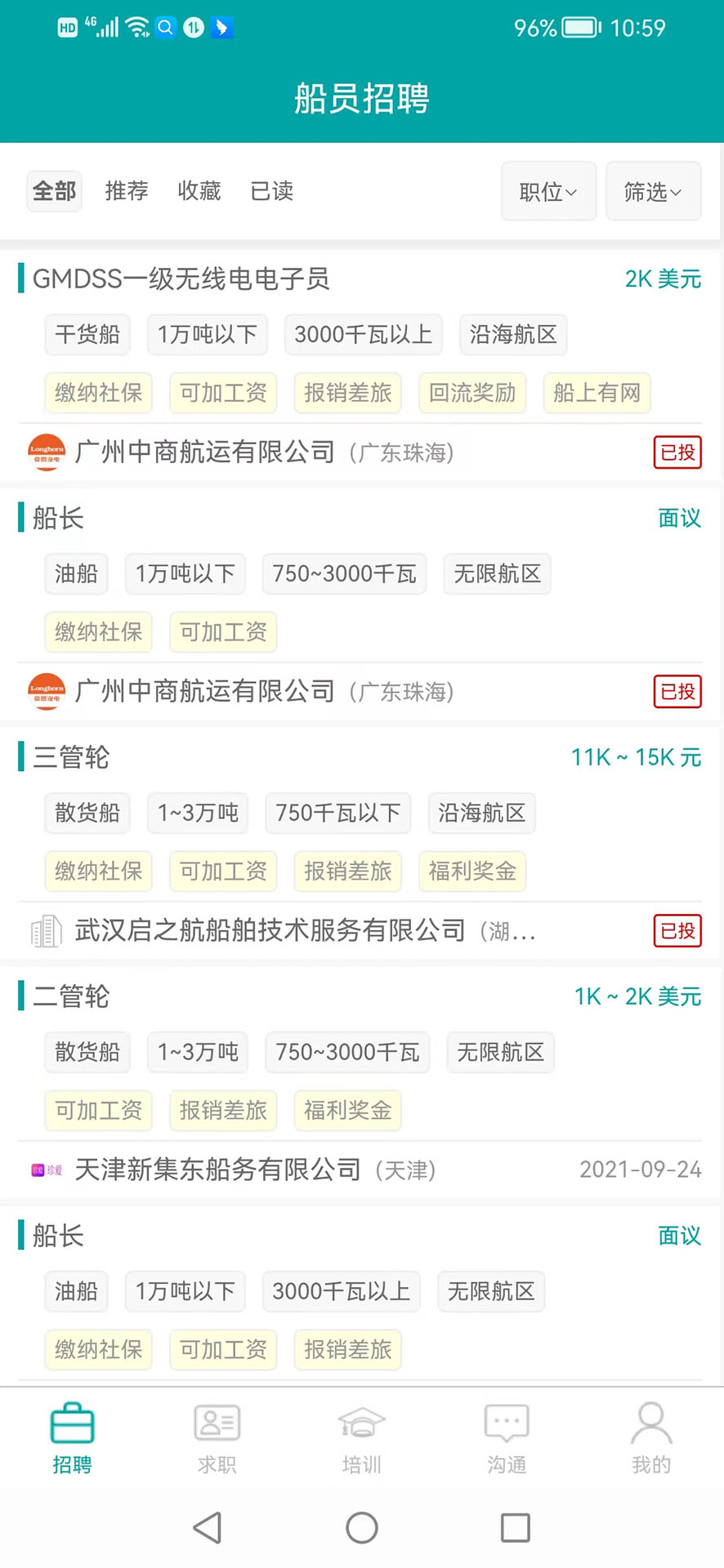The width and height of the screenshot is (724, 1568).
Task: Open the 船长 job with 3000千瓦以上
Action: pos(59,1236)
